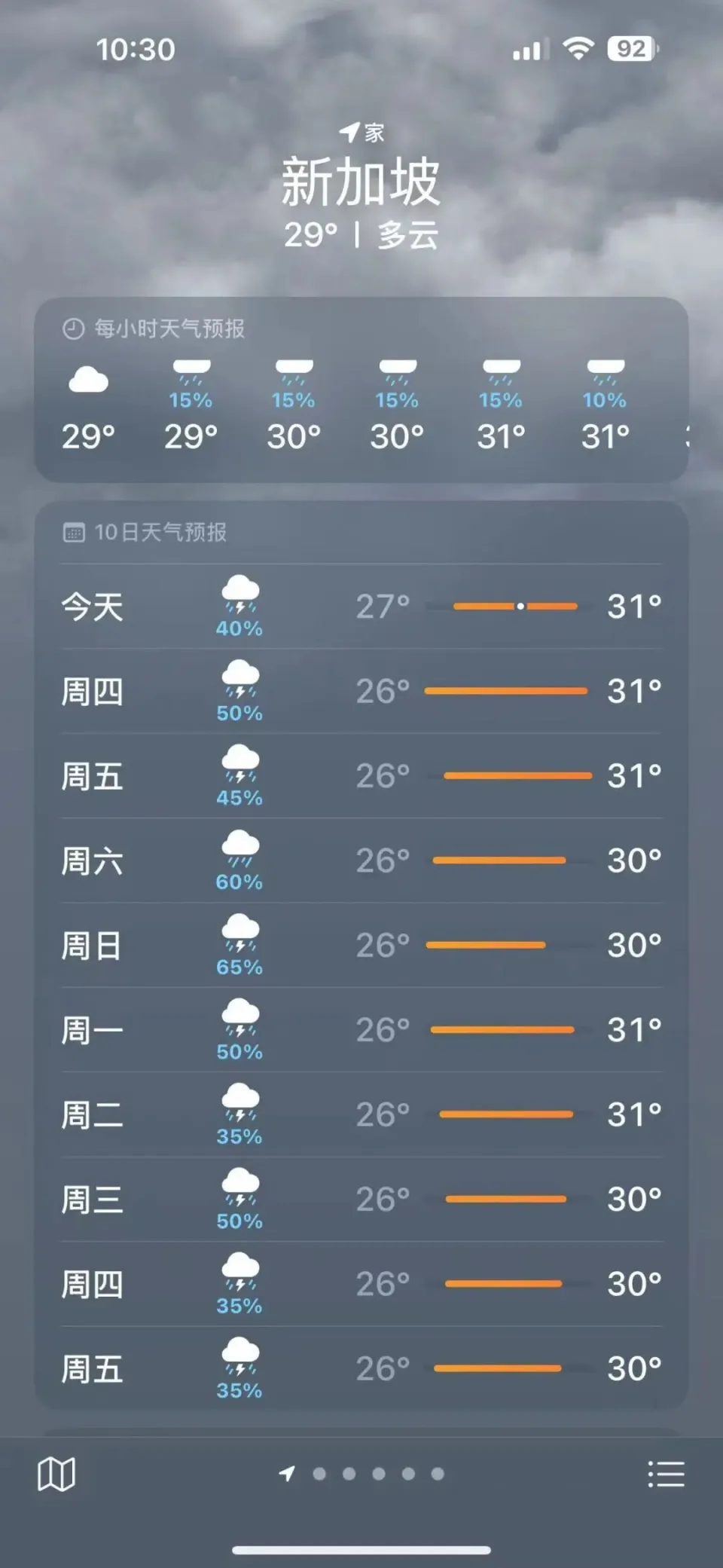Open 周六 forecast with 60% rain

click(x=361, y=860)
